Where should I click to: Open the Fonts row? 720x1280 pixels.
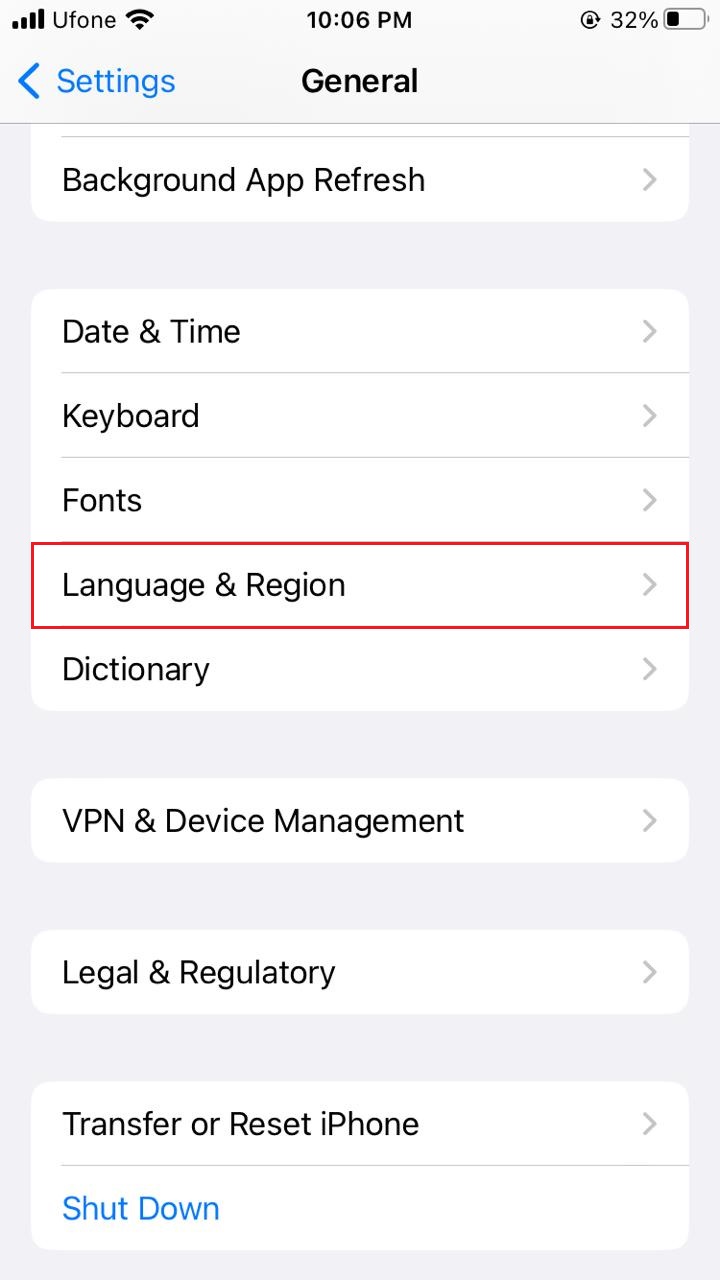[x=360, y=500]
